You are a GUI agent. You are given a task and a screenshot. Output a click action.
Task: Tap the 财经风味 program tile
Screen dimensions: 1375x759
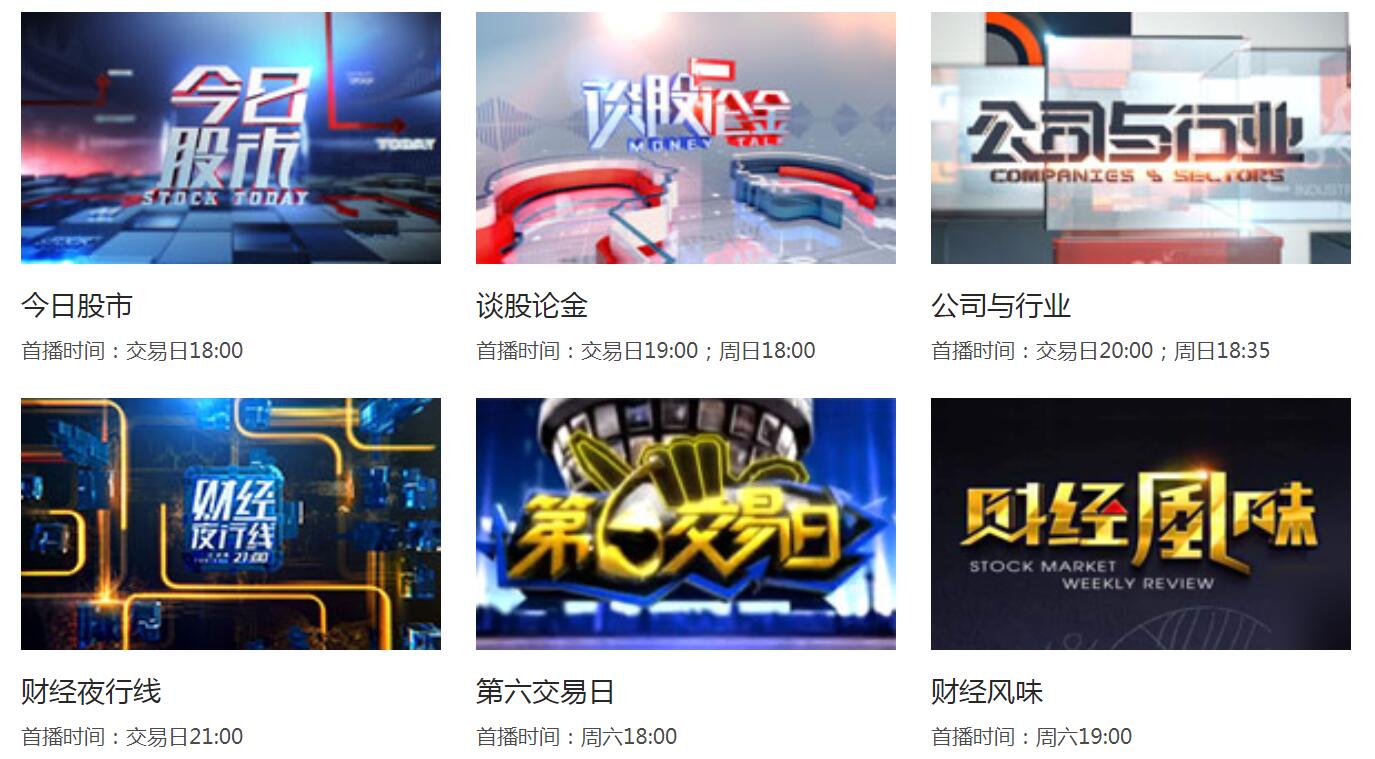[1140, 524]
